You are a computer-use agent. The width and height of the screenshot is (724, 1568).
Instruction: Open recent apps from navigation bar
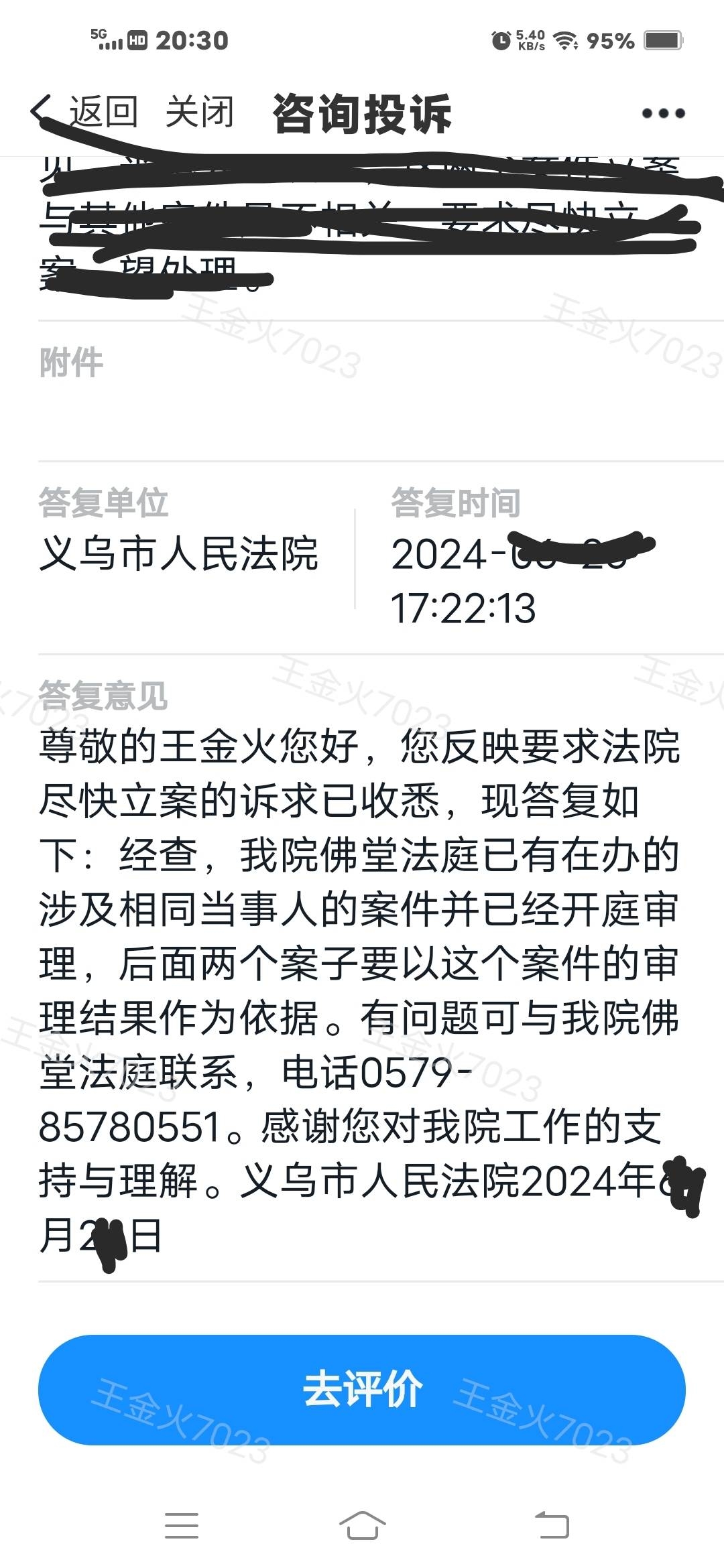(x=182, y=1526)
